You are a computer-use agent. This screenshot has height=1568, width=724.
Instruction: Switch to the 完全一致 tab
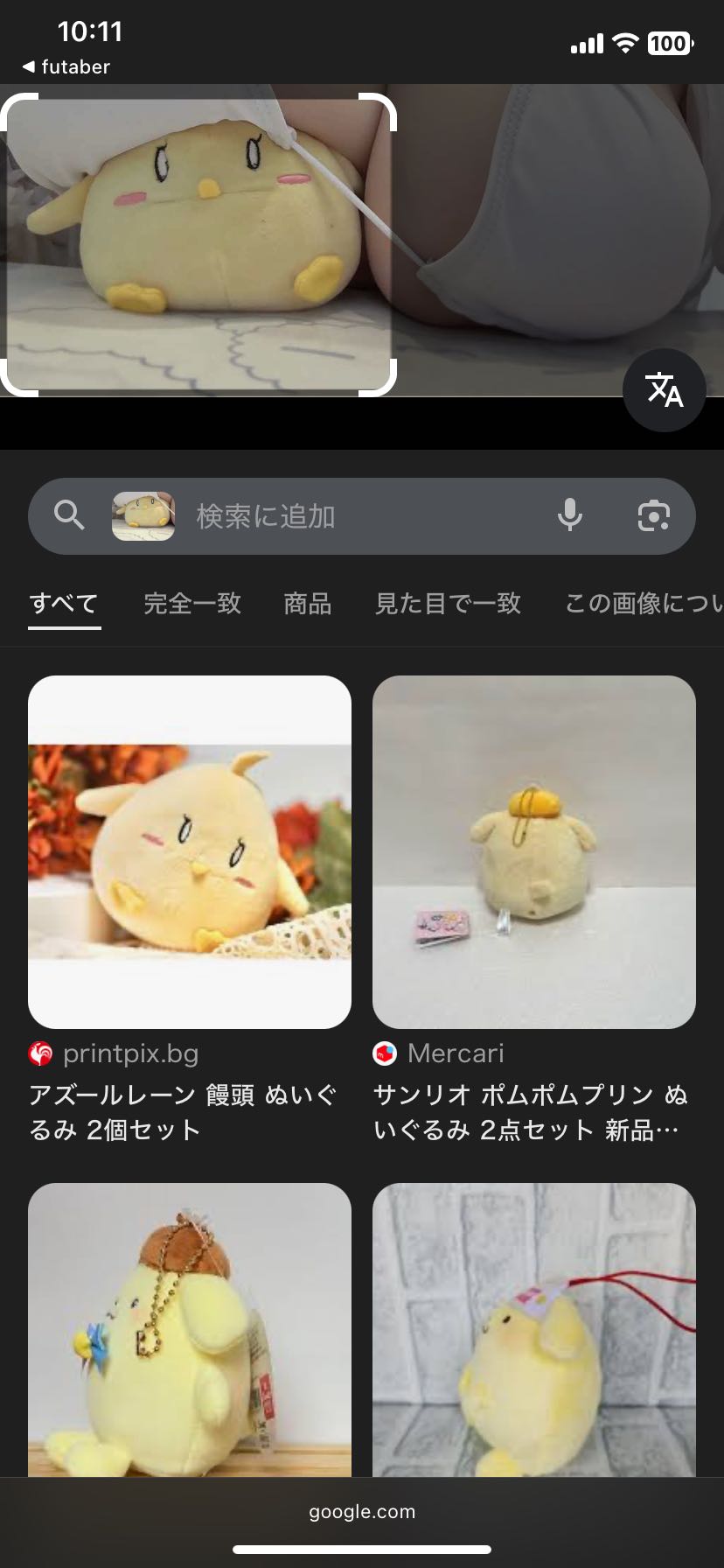point(192,604)
